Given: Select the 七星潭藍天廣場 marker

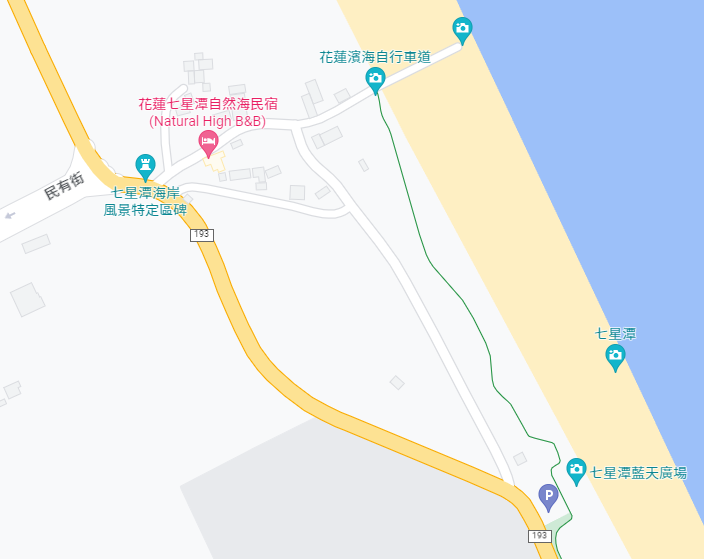Looking at the screenshot, I should tap(576, 469).
